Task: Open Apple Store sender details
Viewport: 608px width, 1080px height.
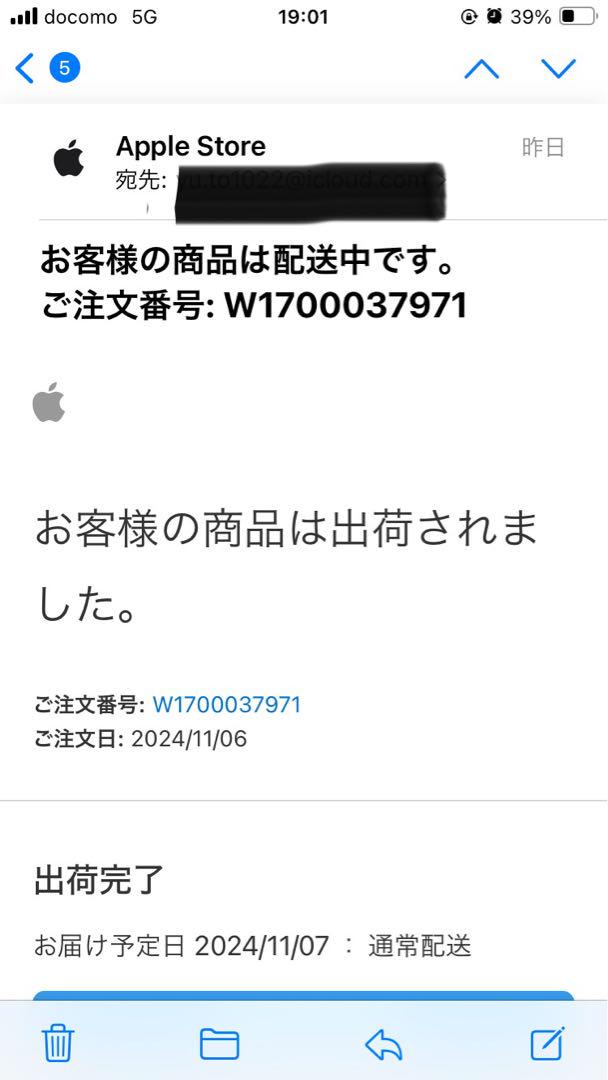Action: [191, 146]
